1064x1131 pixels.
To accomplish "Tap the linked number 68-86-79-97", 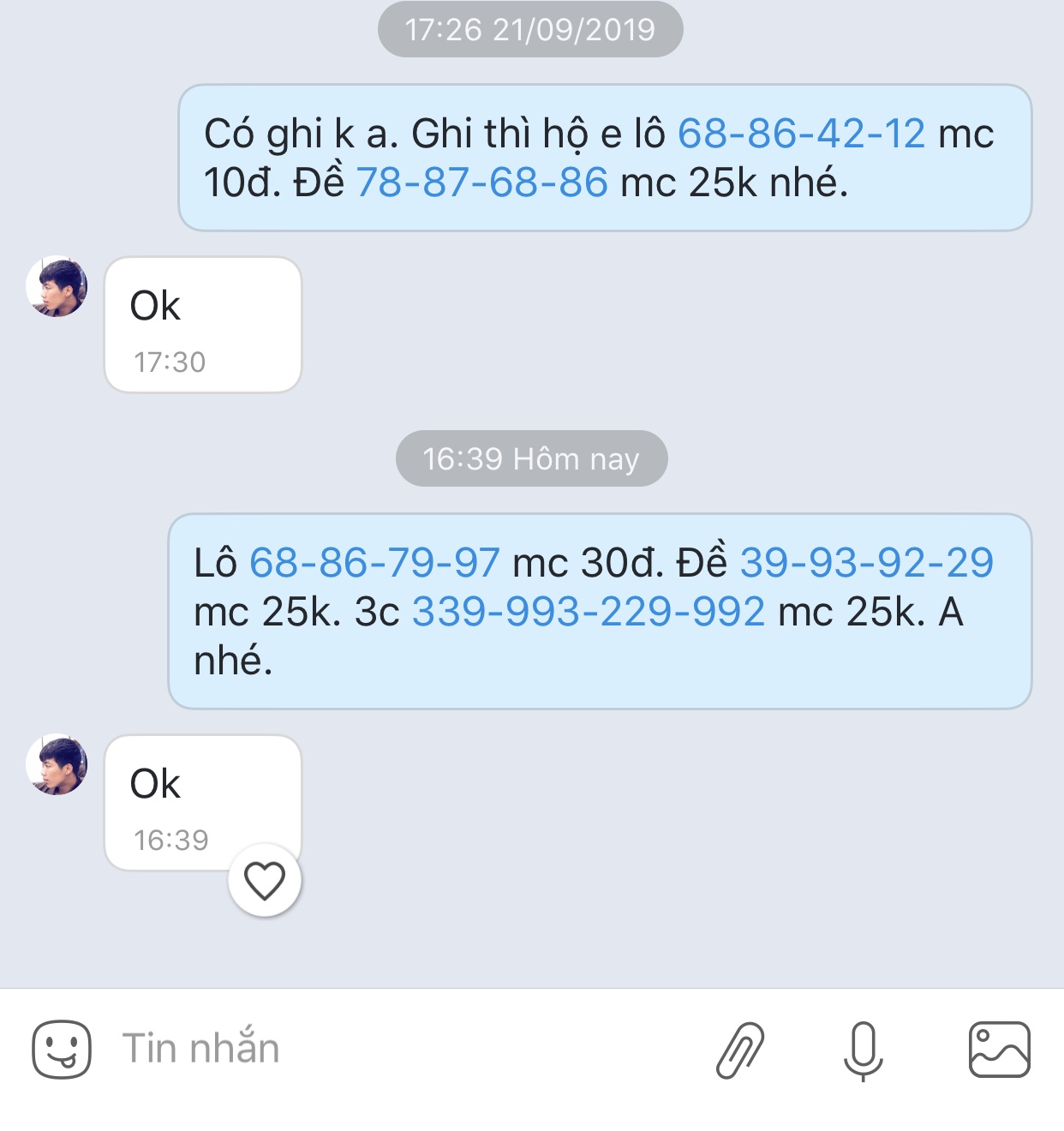I will pos(374,563).
